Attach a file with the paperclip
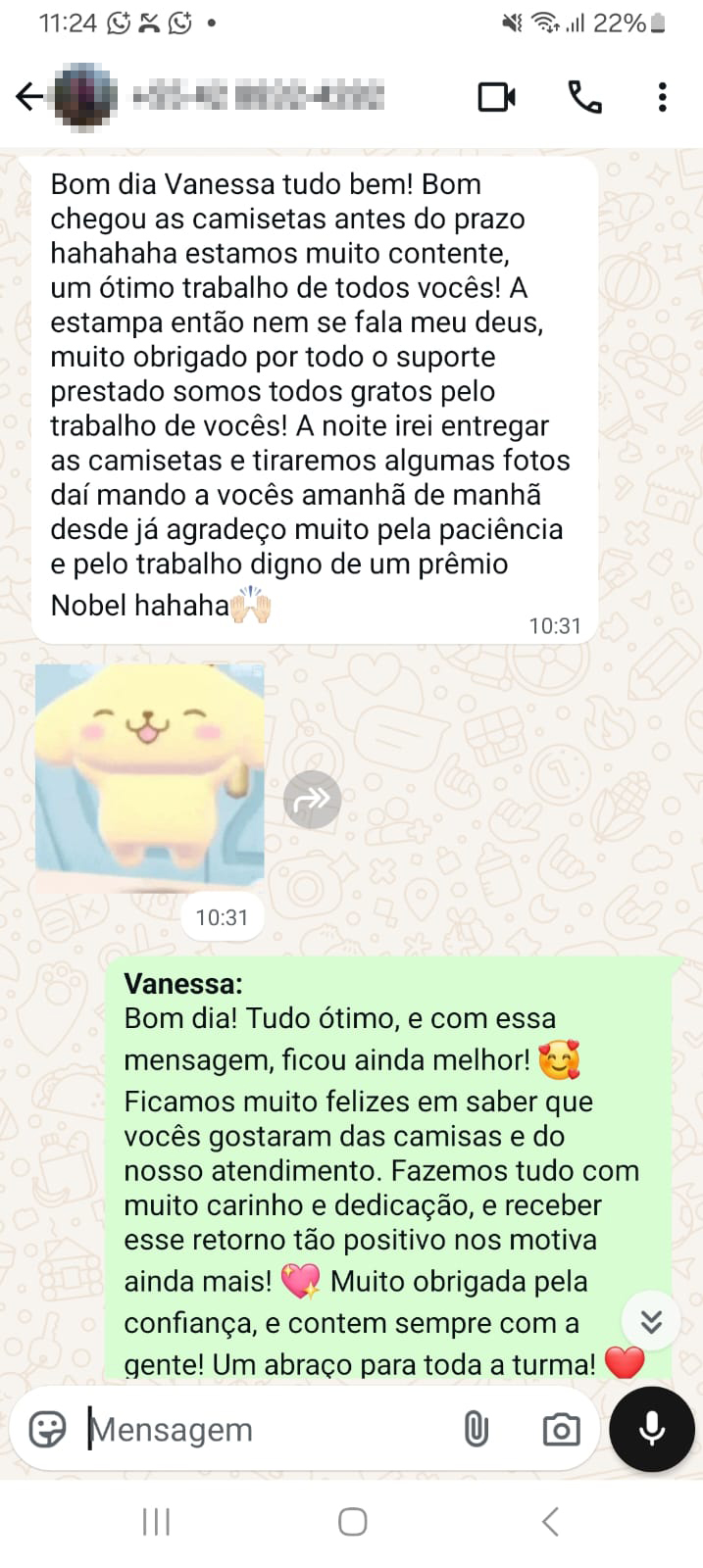This screenshot has width=703, height=1568. 477,1430
